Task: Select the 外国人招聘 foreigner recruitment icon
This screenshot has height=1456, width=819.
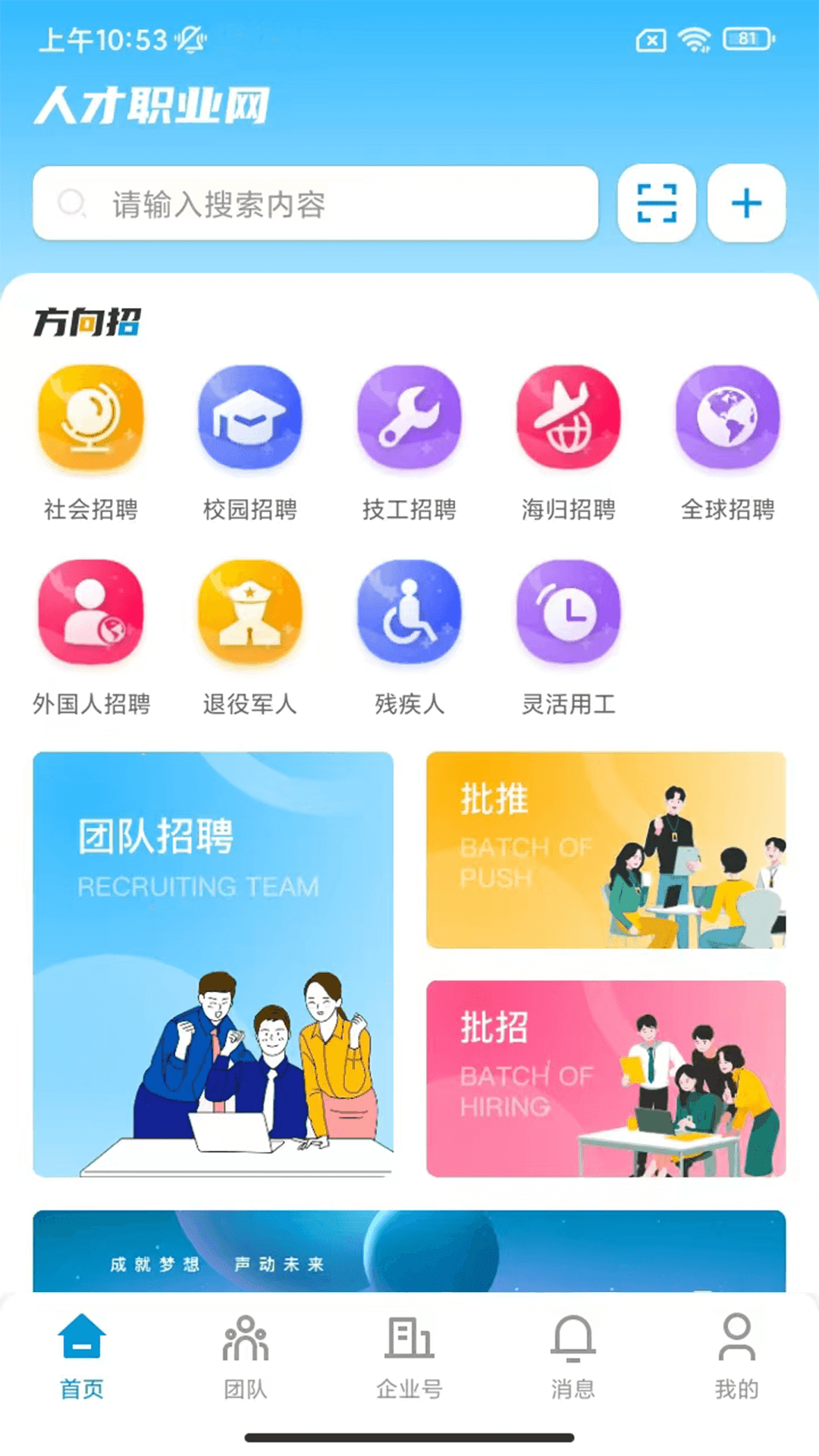Action: pyautogui.click(x=89, y=616)
